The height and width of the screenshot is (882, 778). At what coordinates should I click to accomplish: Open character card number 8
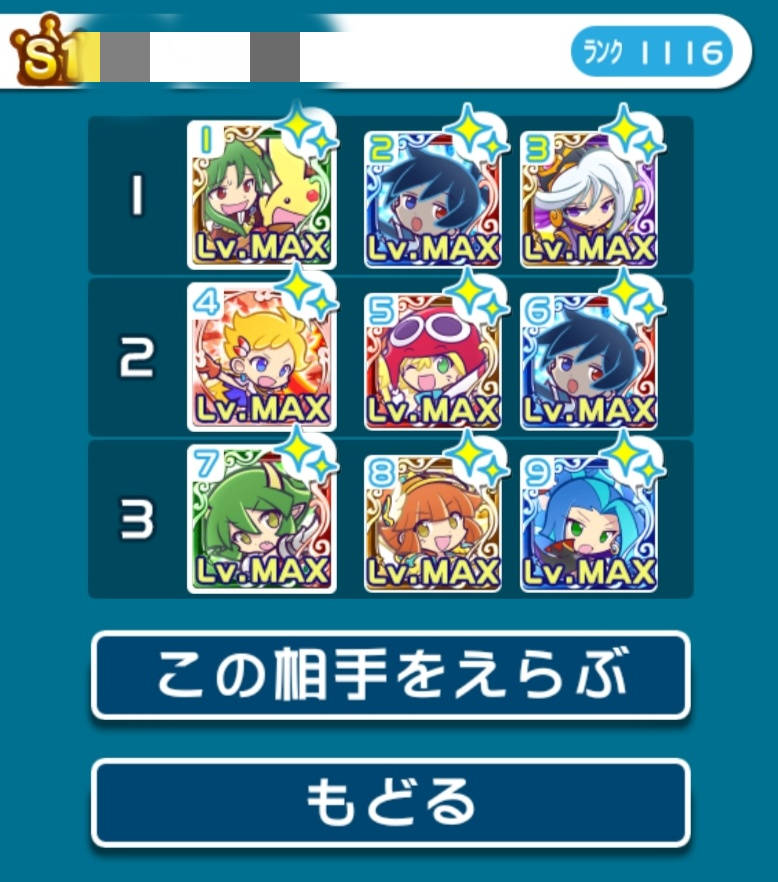(431, 522)
